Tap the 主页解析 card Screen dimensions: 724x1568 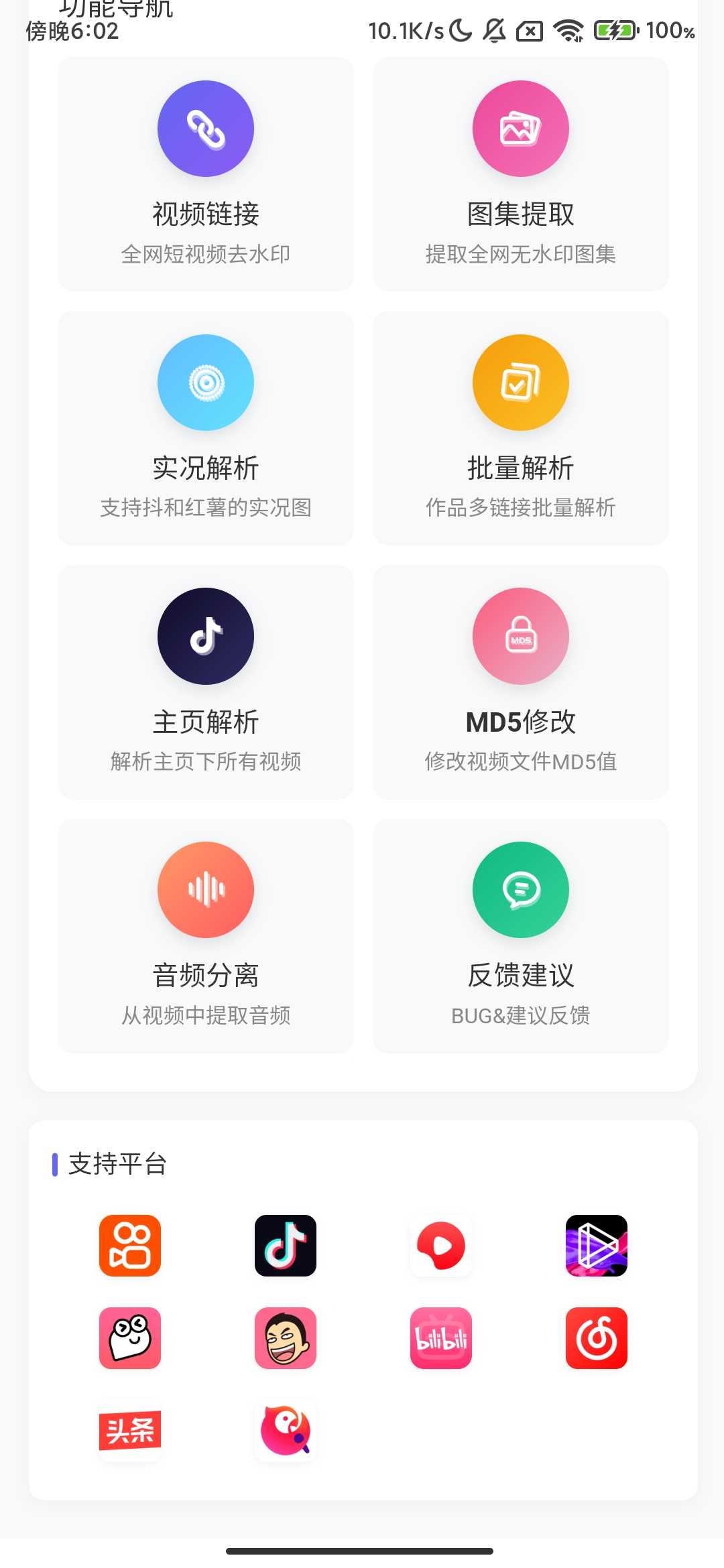coord(205,681)
